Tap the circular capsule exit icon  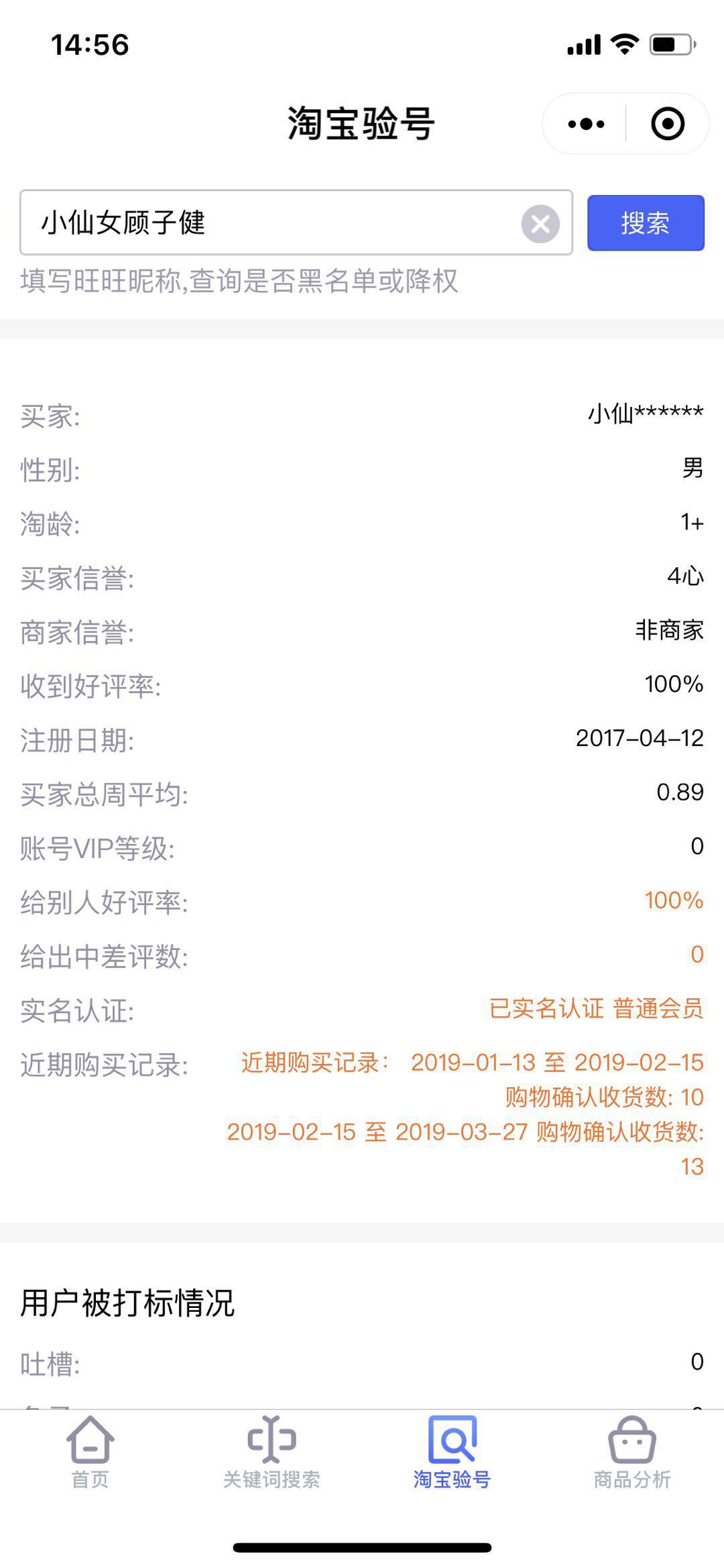(667, 123)
